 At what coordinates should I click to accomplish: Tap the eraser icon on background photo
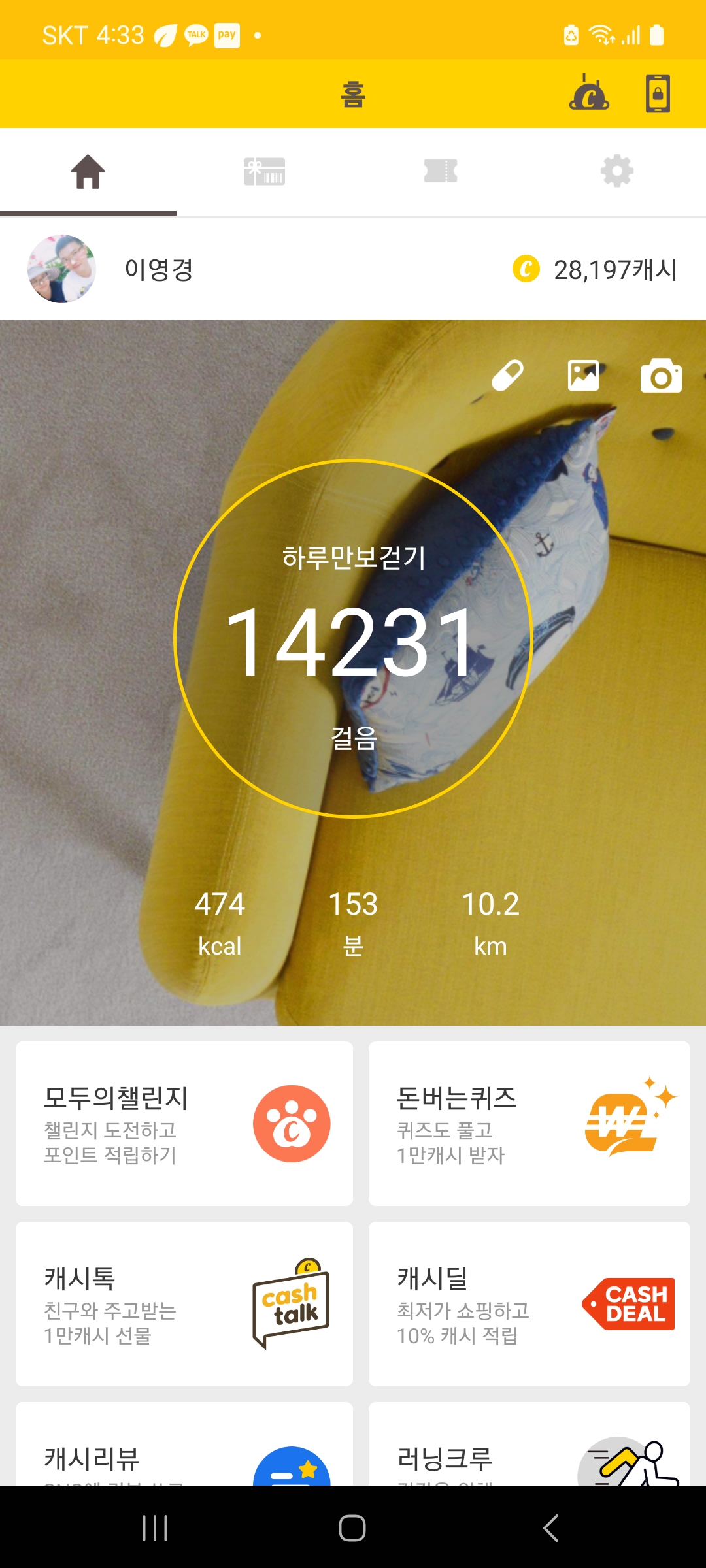pos(507,376)
